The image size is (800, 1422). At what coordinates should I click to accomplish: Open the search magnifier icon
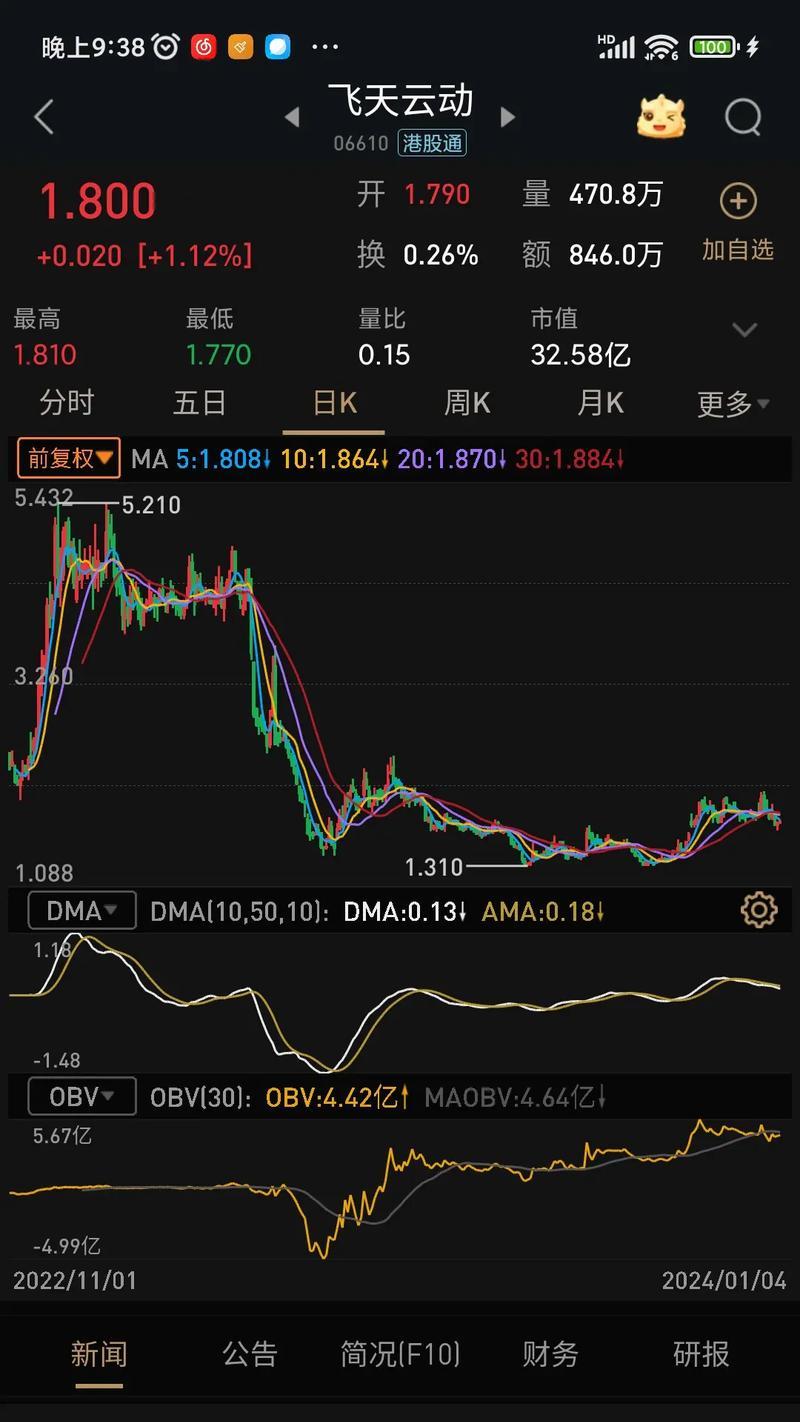pyautogui.click(x=743, y=118)
